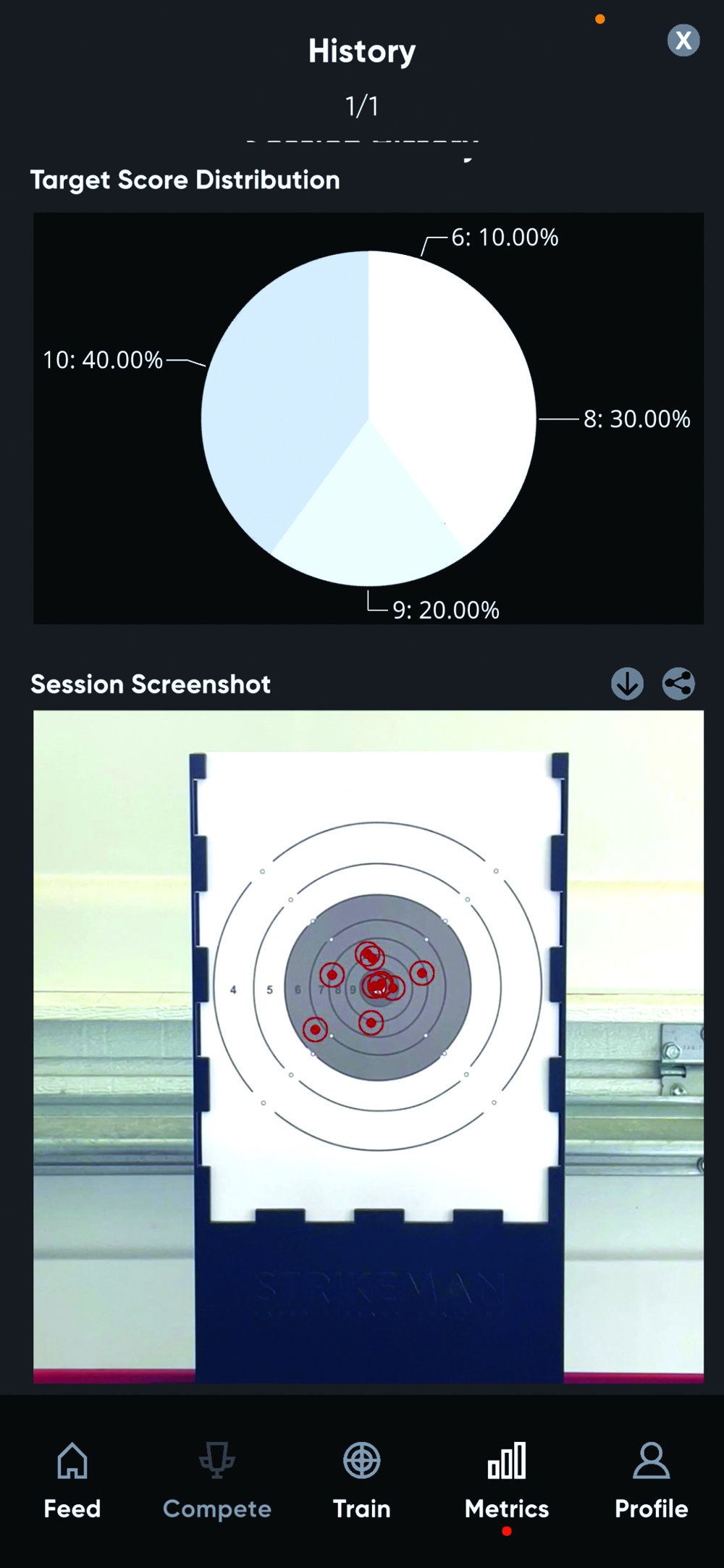View the session screenshot image
Viewport: 724px width, 1568px height.
point(368,1046)
